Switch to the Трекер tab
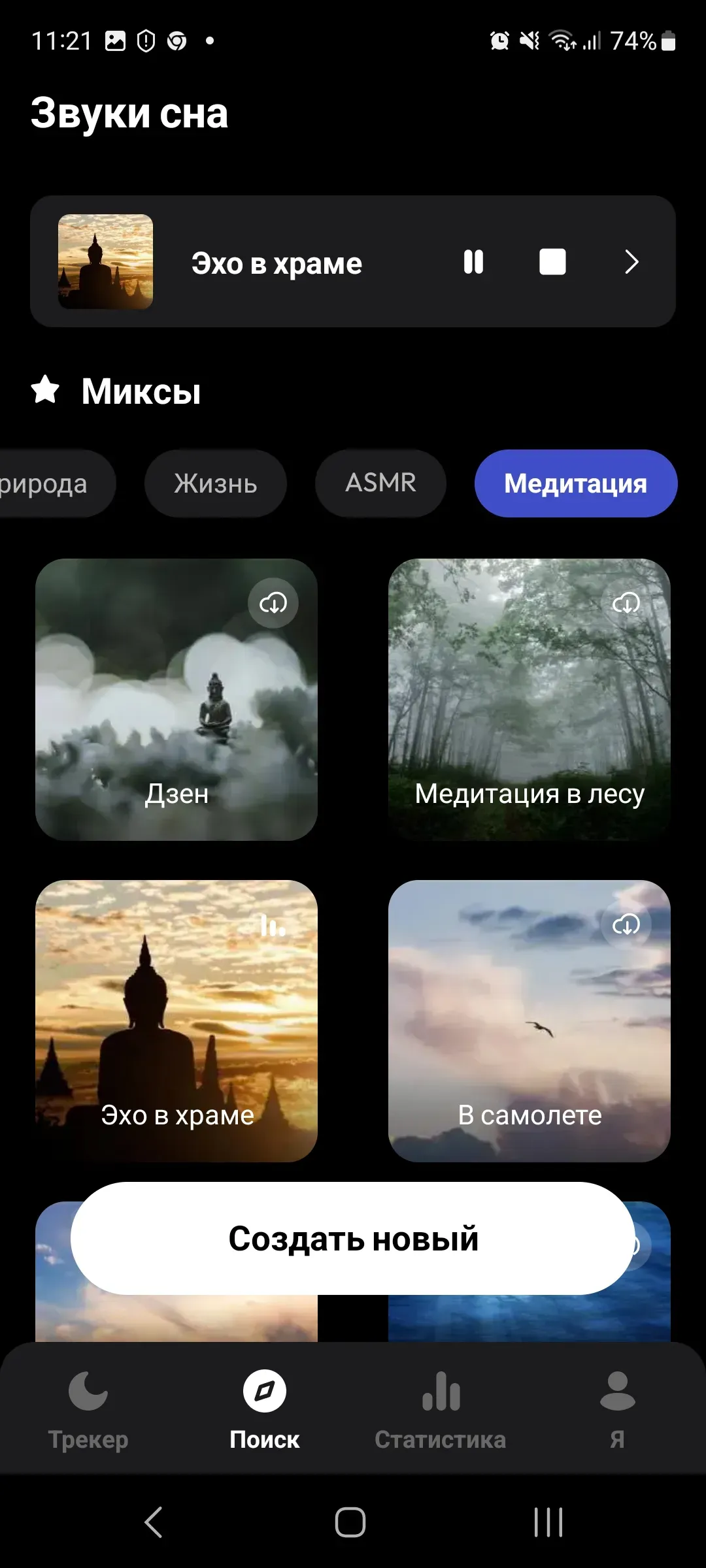This screenshot has height=1568, width=706. coord(88,1408)
